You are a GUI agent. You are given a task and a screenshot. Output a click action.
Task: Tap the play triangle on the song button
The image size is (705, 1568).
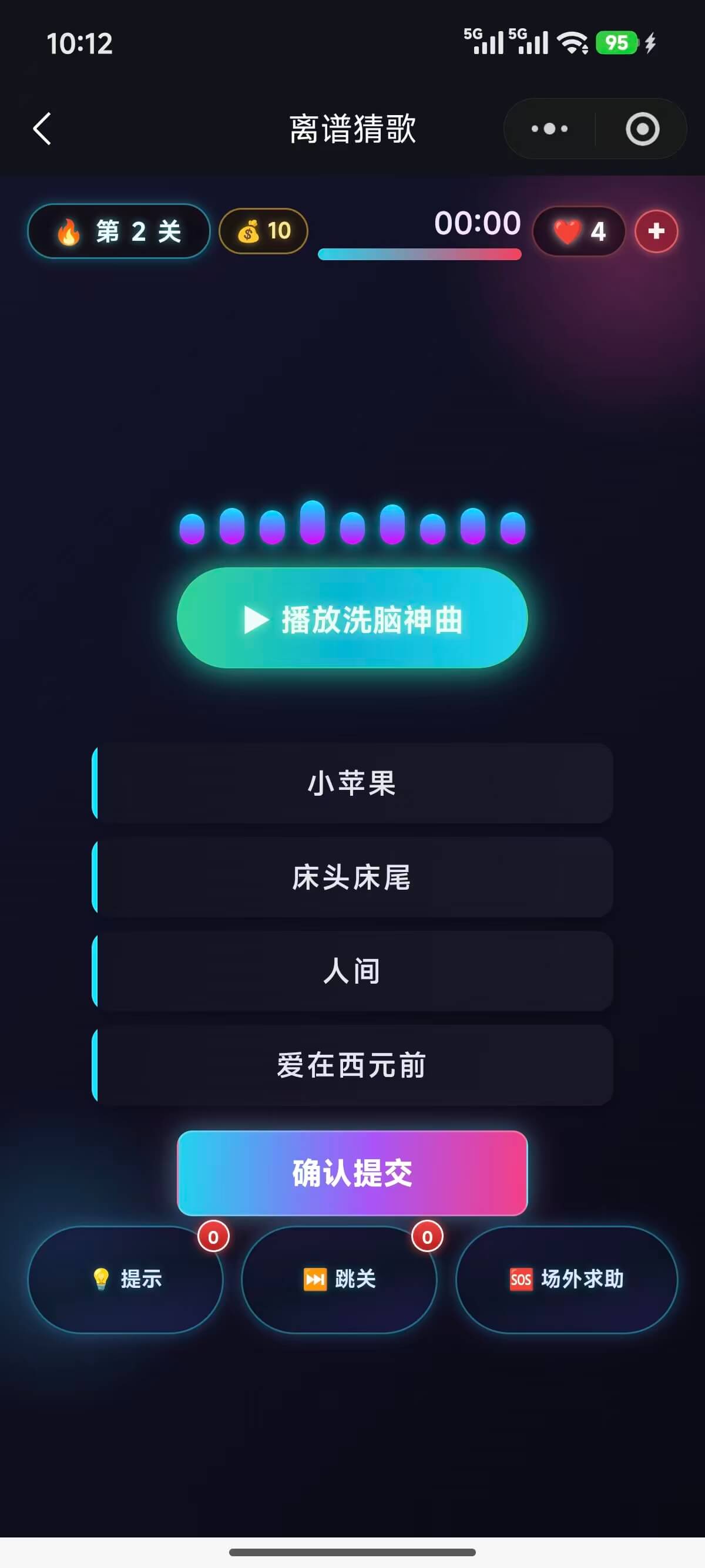pos(255,621)
